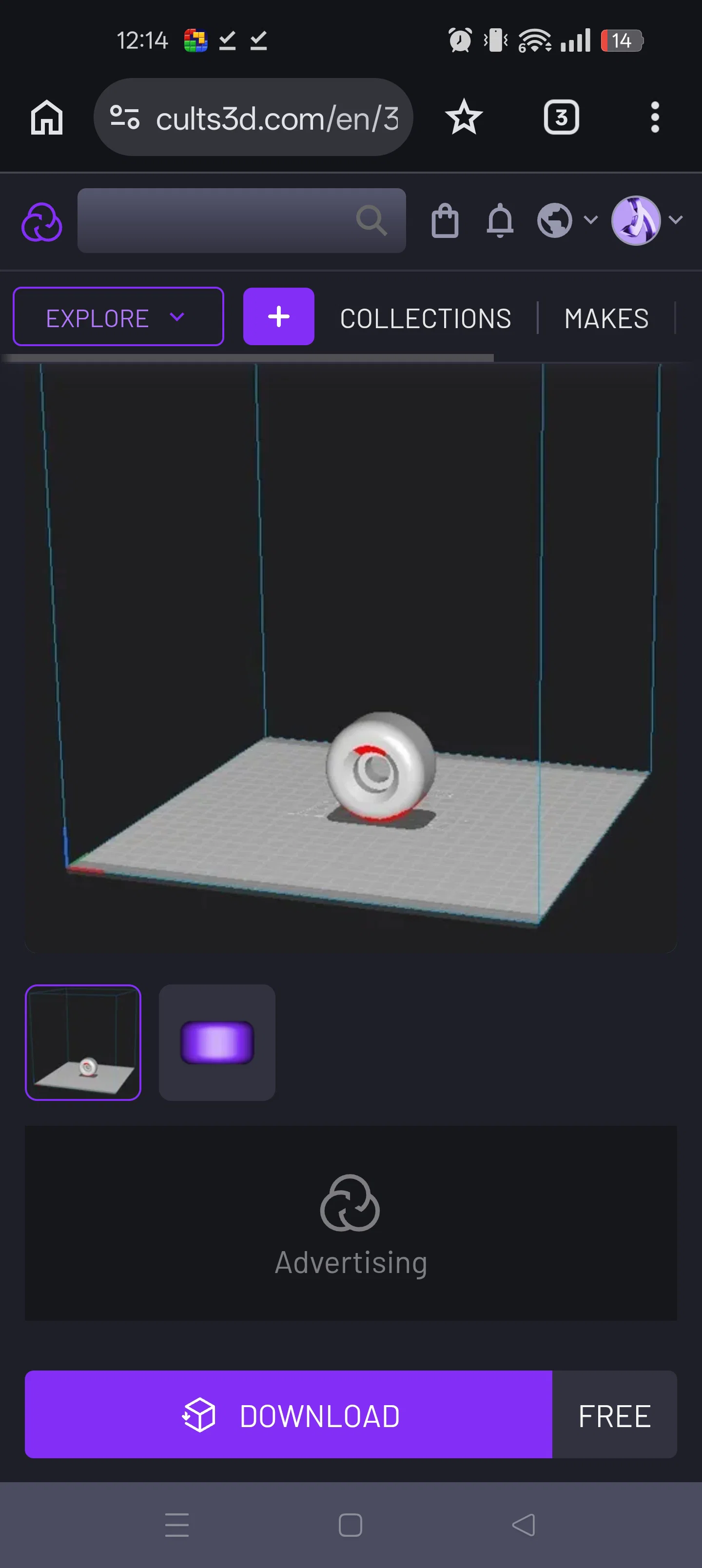Screen dimensions: 702x1568
Task: Tap the cults3d.com address bar
Action: point(253,118)
